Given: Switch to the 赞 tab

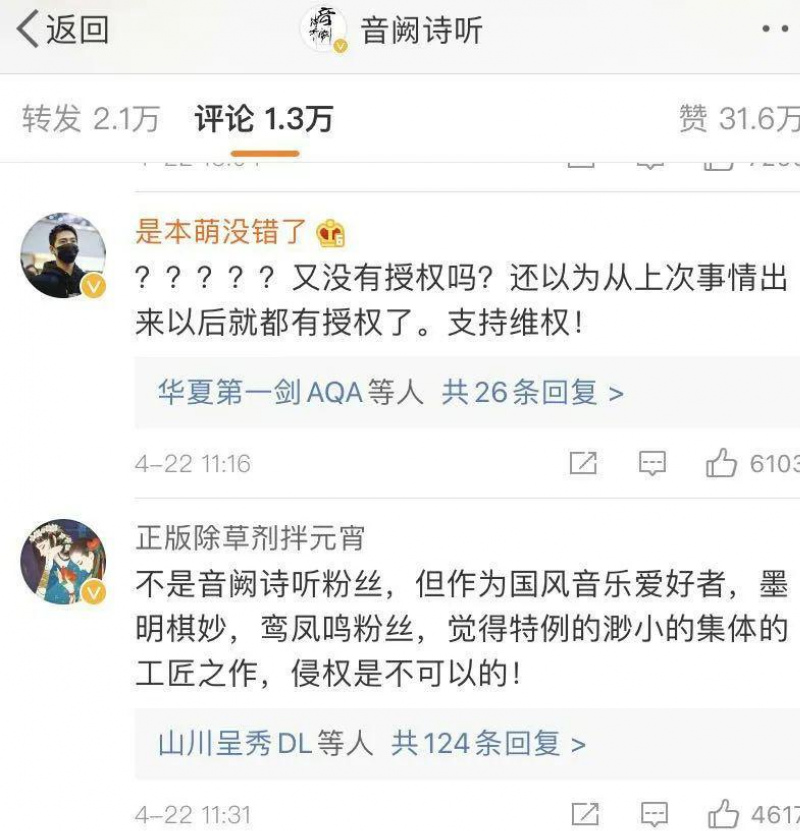Looking at the screenshot, I should (x=738, y=120).
